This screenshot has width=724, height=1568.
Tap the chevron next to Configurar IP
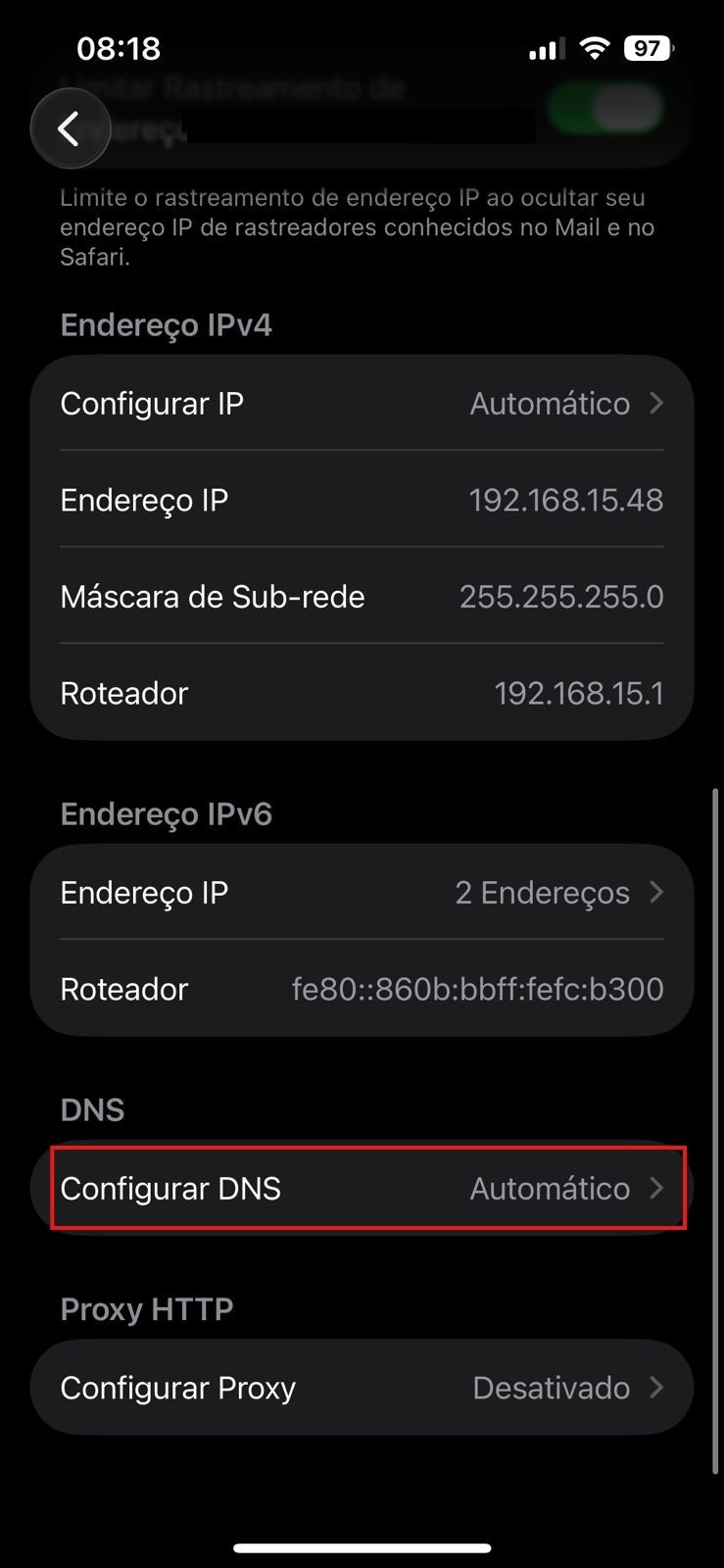[x=656, y=403]
